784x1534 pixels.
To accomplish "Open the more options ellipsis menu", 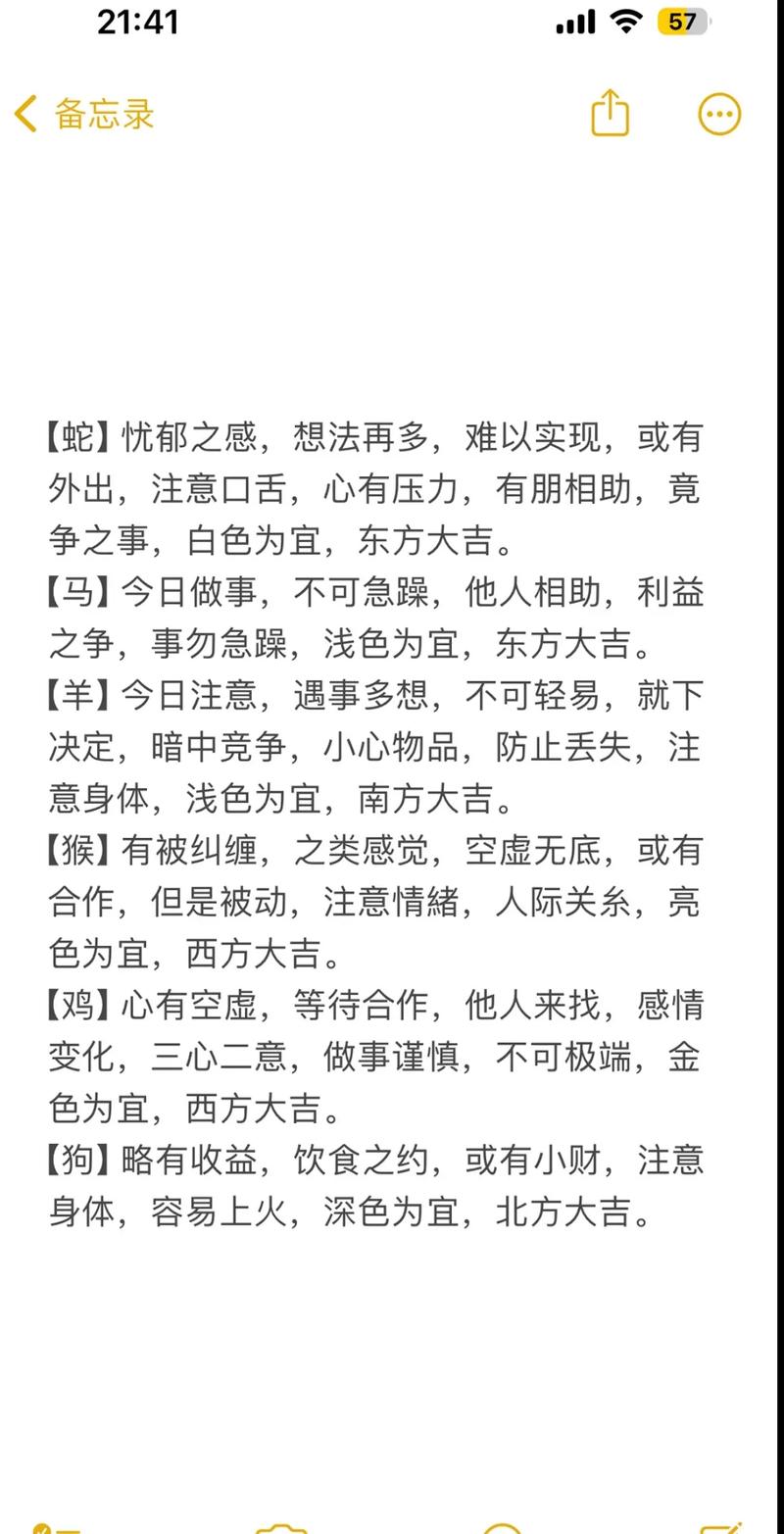I will point(719,114).
